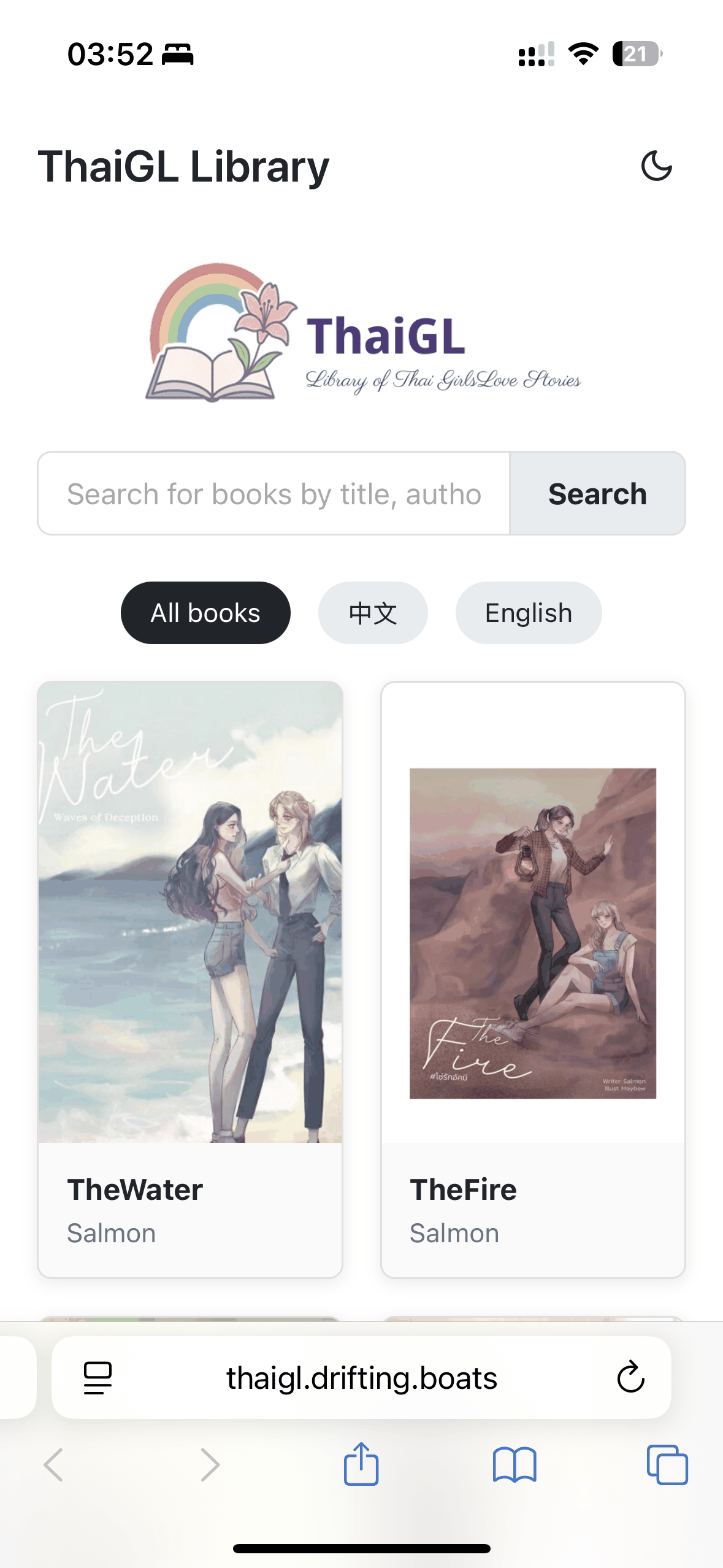
Task: Select the All books filter
Action: (205, 613)
